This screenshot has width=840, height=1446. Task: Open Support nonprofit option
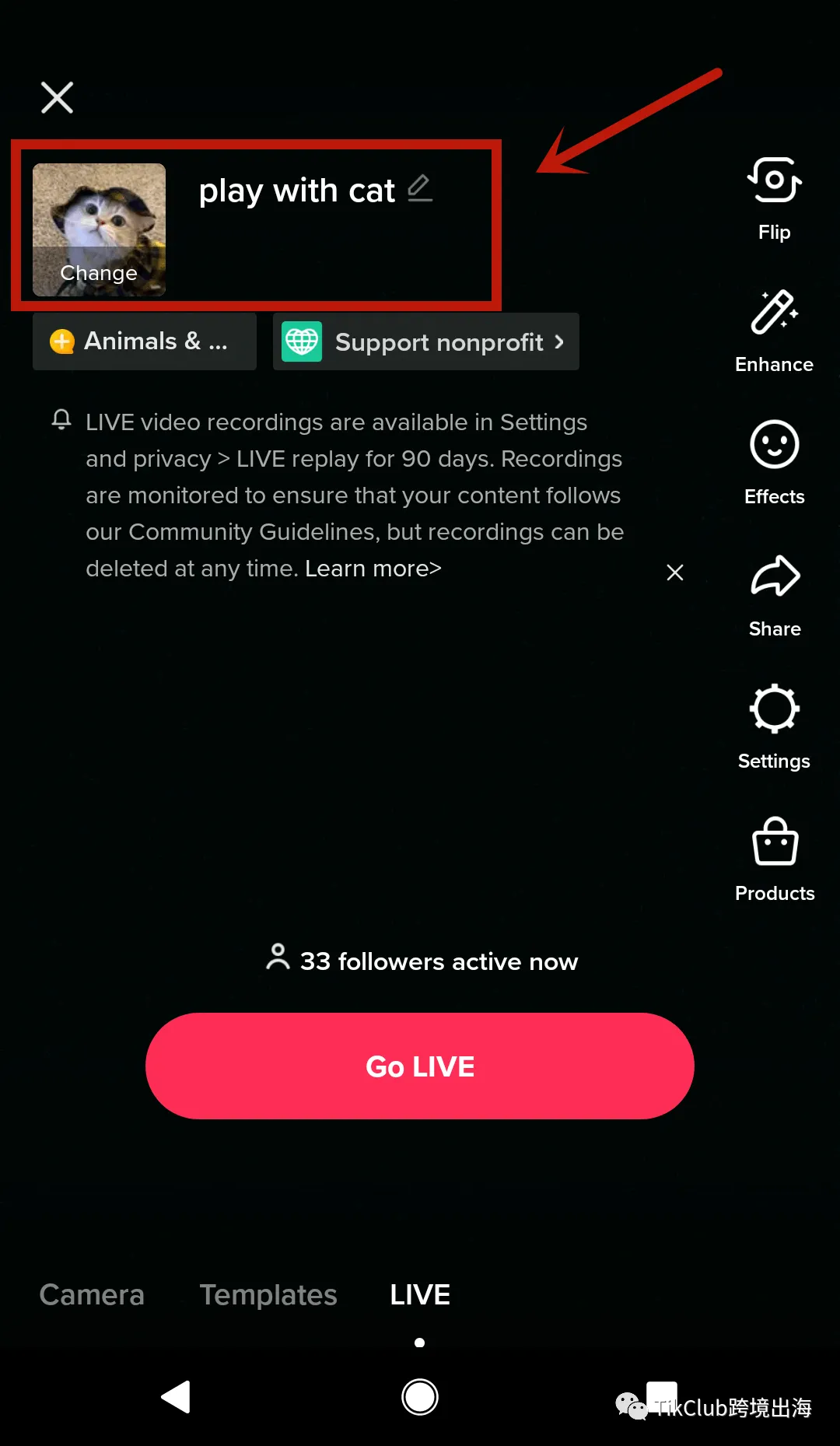point(425,341)
